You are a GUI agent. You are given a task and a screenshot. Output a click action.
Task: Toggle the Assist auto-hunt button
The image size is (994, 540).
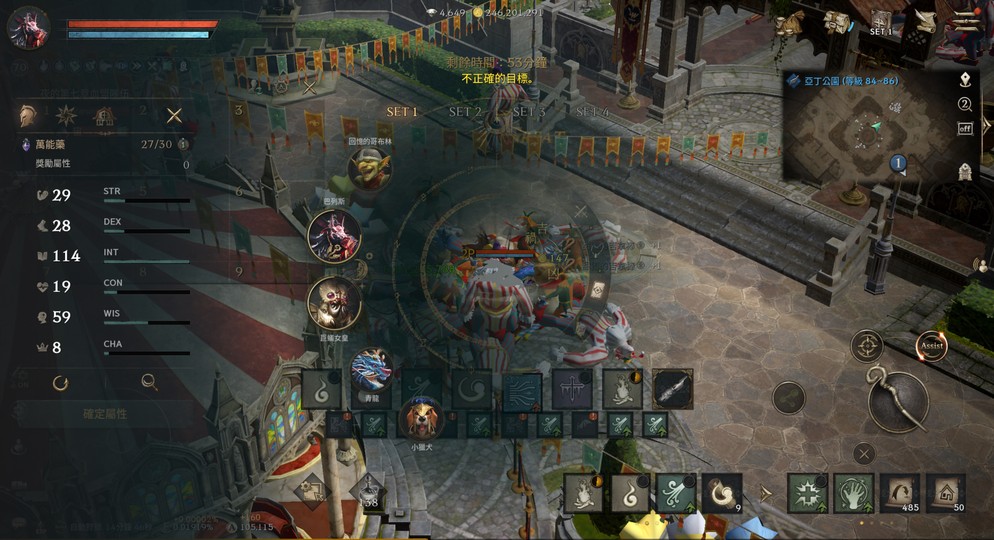pyautogui.click(x=932, y=346)
